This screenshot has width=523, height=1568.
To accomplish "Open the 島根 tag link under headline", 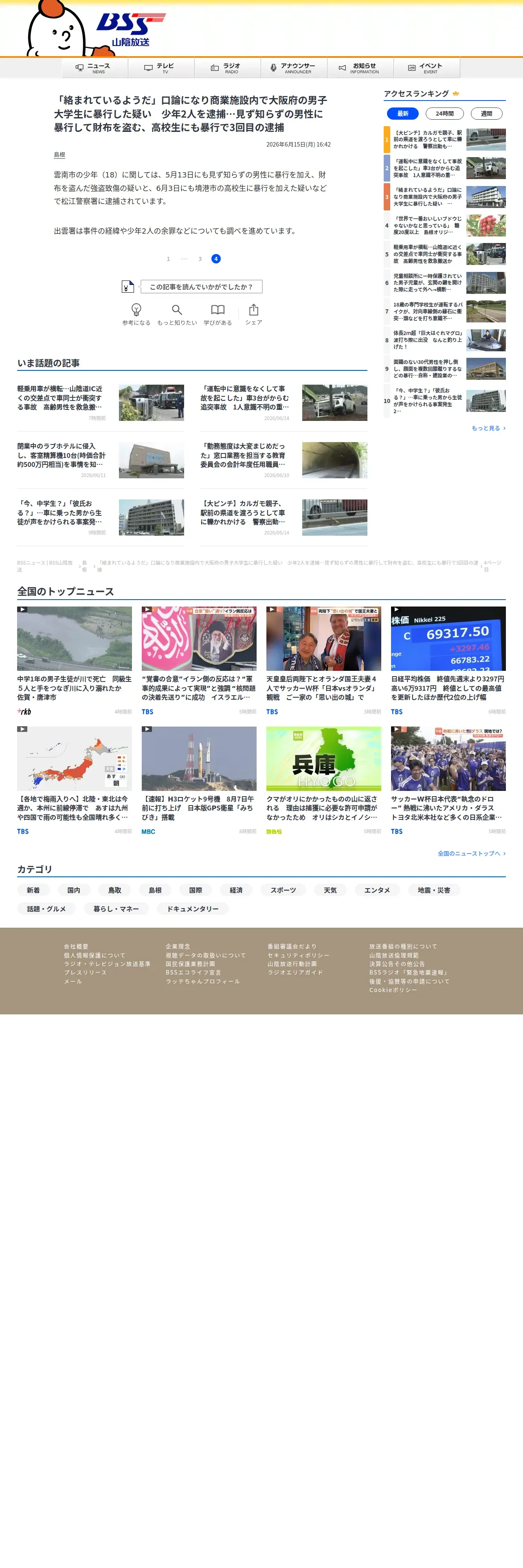I will (59, 155).
